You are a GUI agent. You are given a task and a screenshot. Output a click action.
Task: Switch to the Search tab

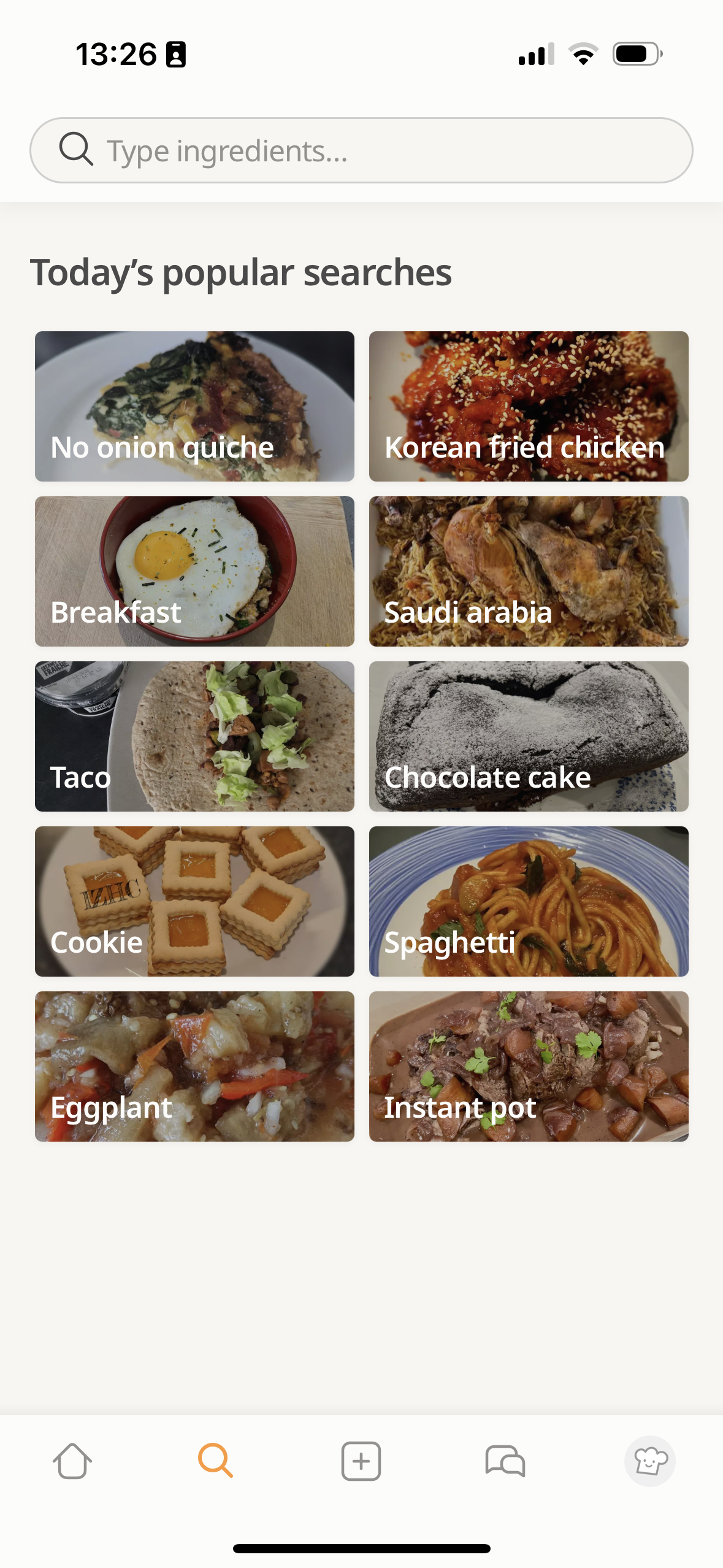click(216, 1461)
